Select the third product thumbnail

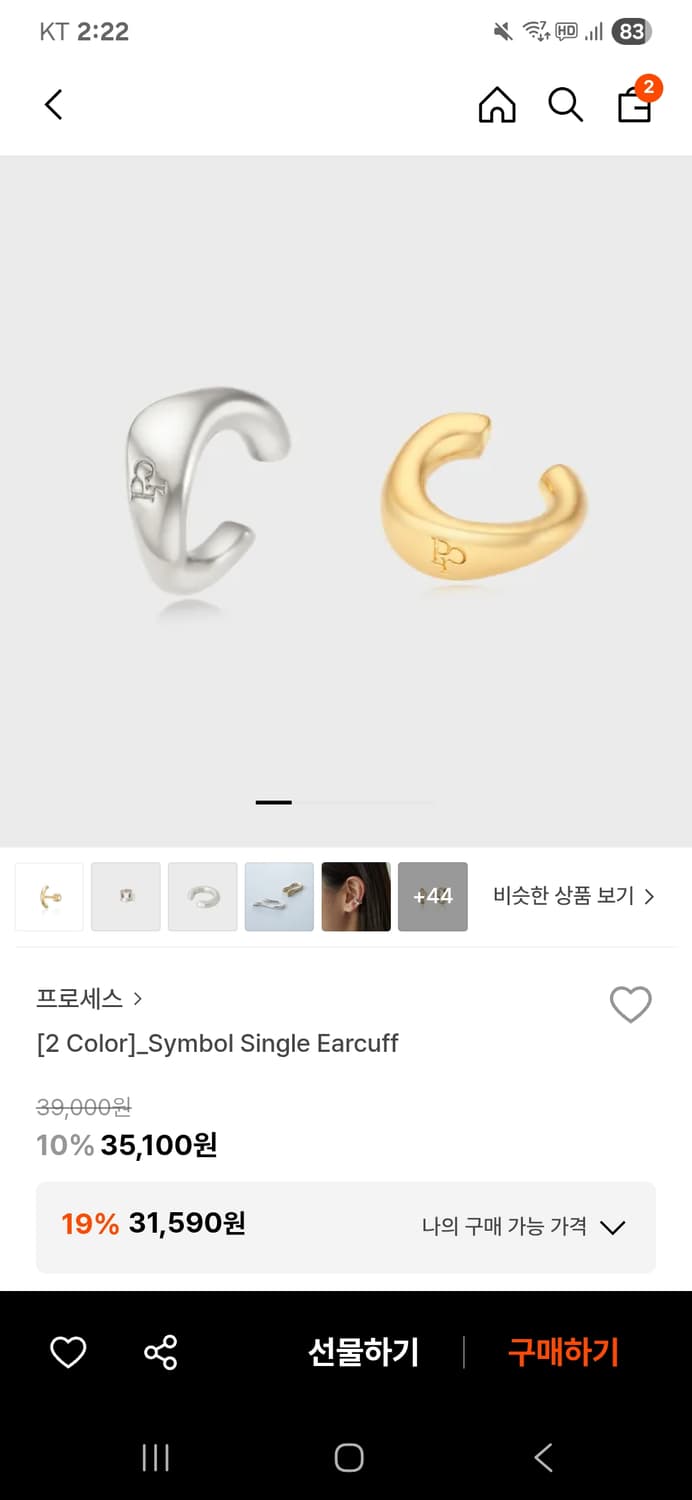tap(203, 897)
